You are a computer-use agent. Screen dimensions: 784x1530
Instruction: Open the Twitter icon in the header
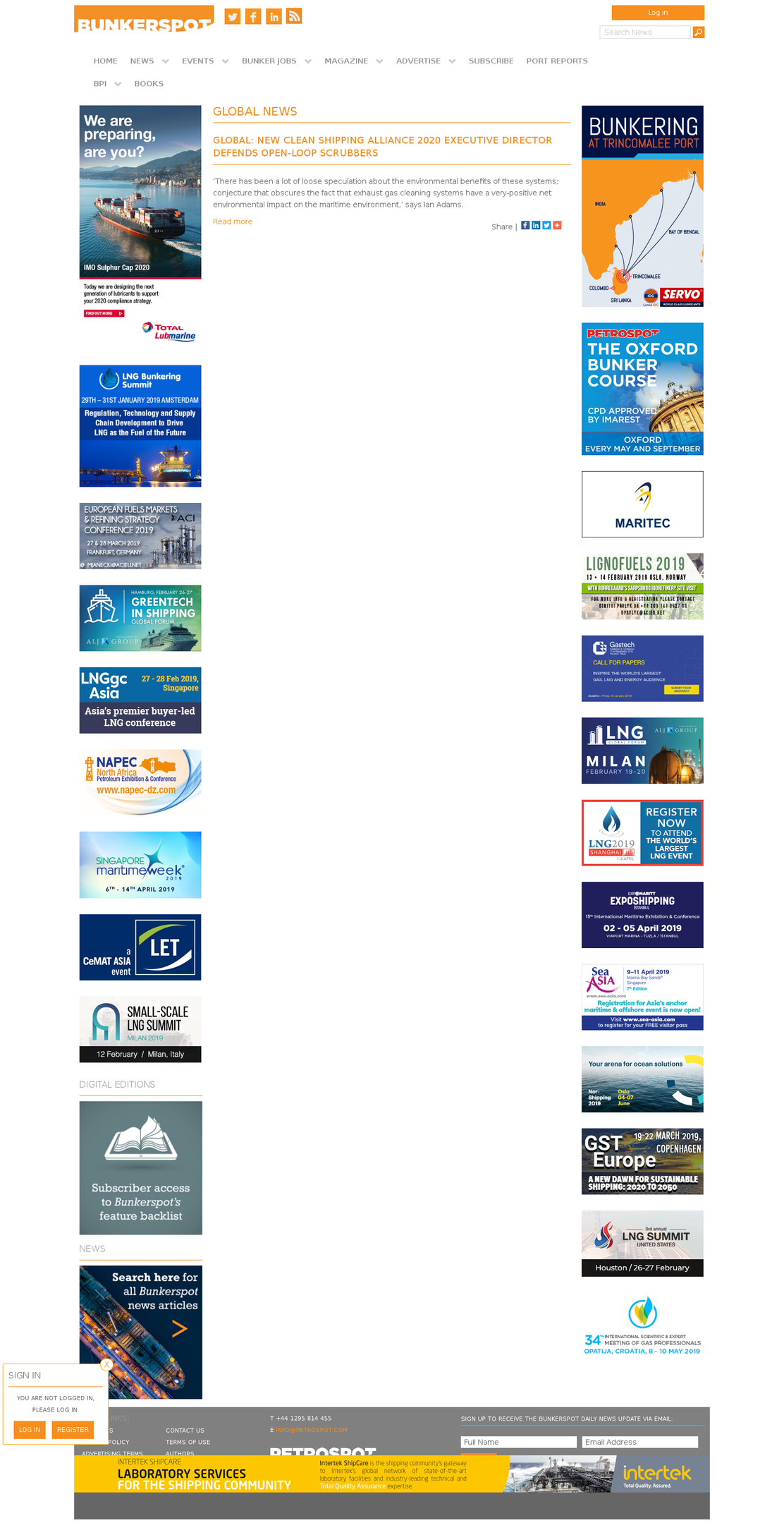click(x=233, y=16)
